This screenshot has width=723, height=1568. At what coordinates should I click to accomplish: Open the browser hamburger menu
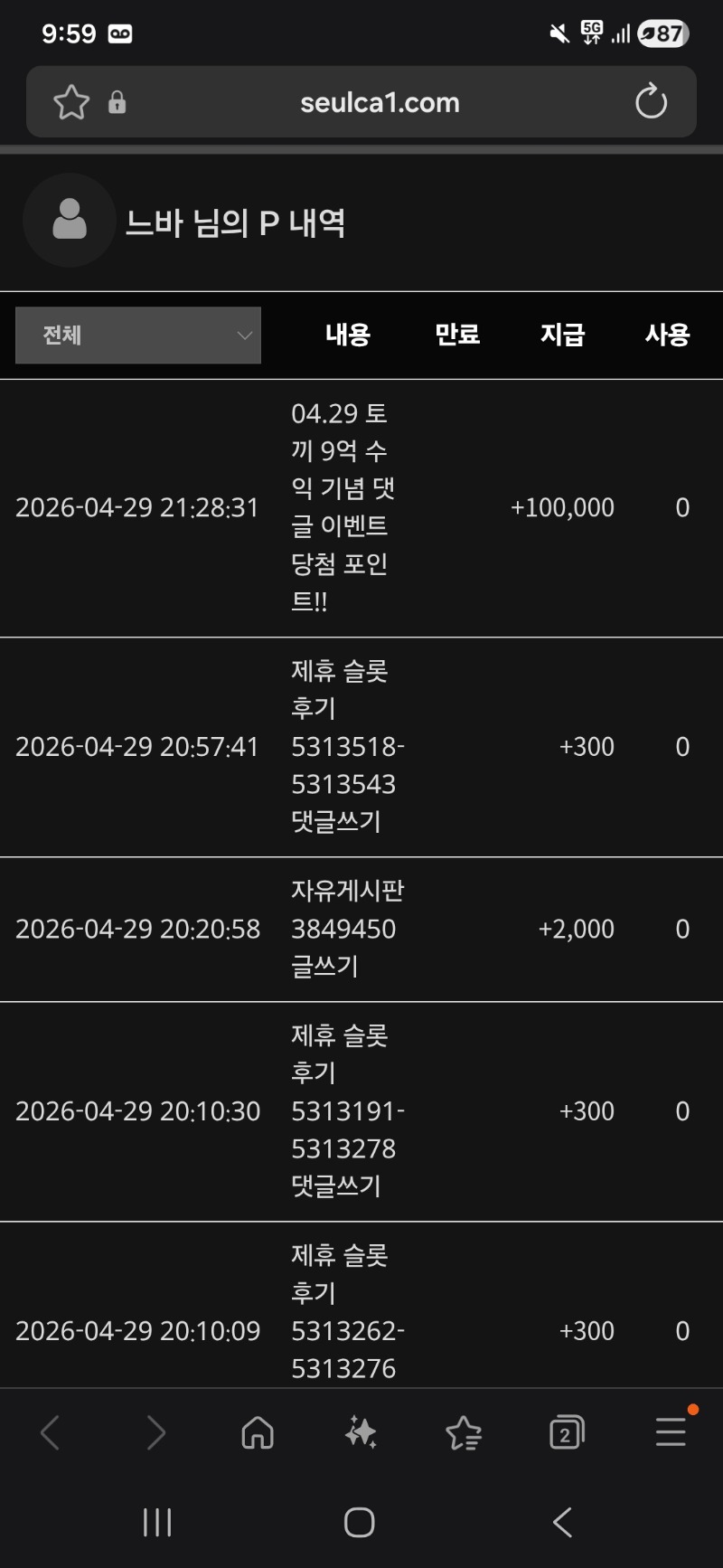click(671, 1432)
